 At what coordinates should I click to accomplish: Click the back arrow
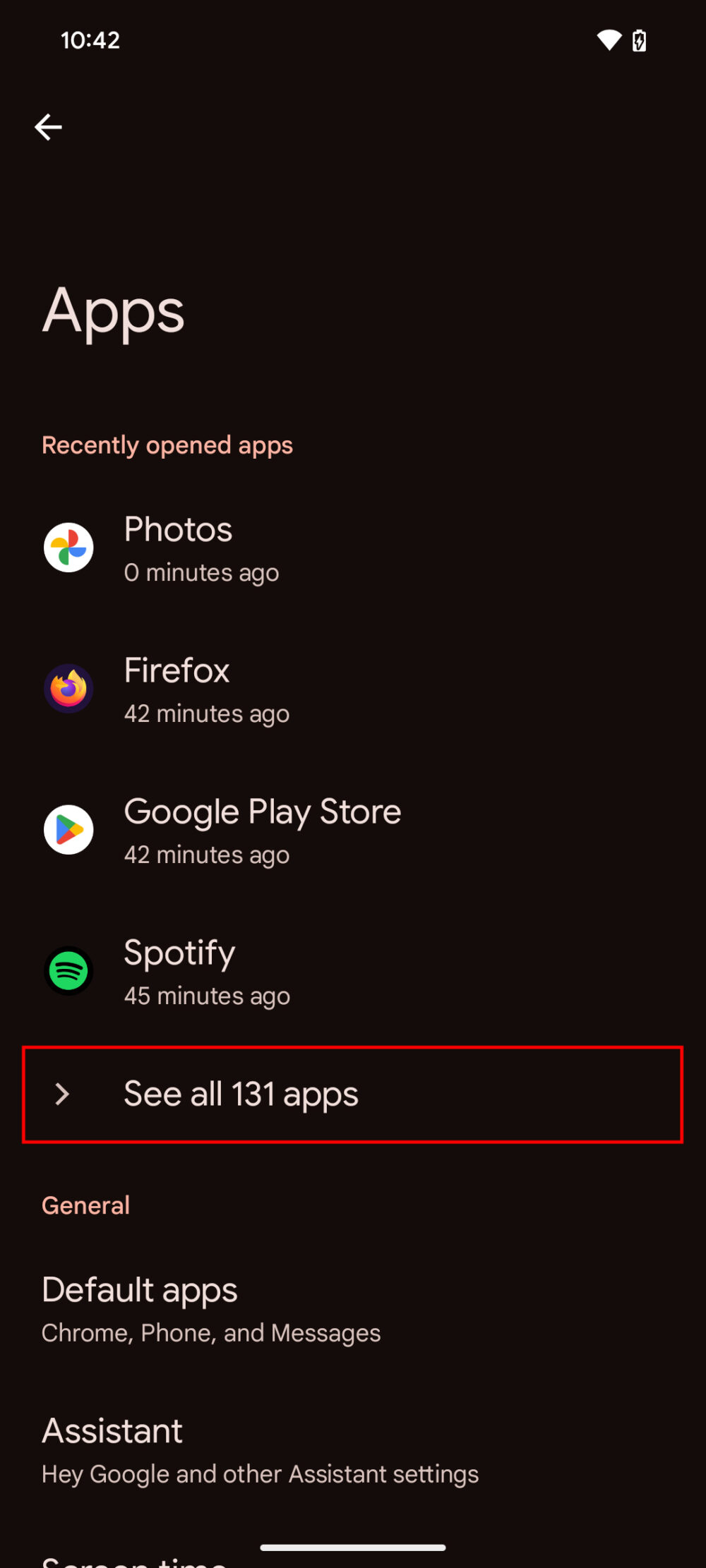pos(48,127)
